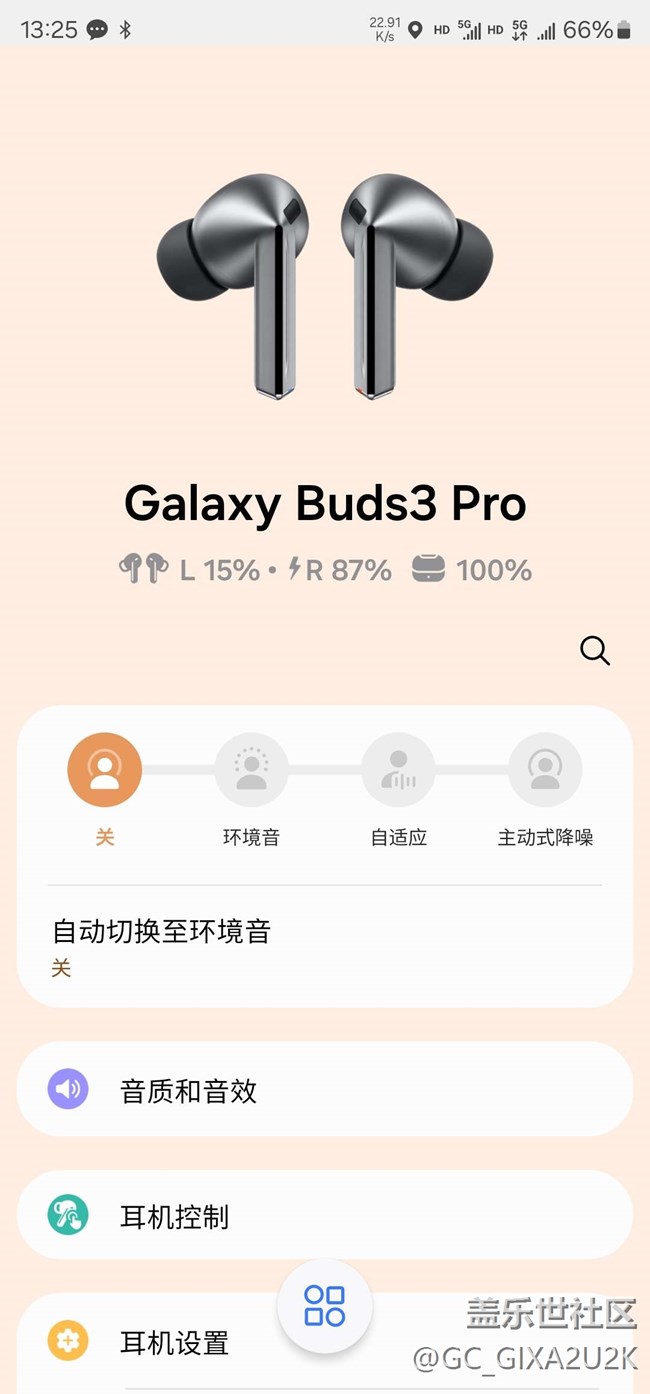The height and width of the screenshot is (1394, 650).
Task: Open 自动切换至环境音 setting
Action: 324,946
